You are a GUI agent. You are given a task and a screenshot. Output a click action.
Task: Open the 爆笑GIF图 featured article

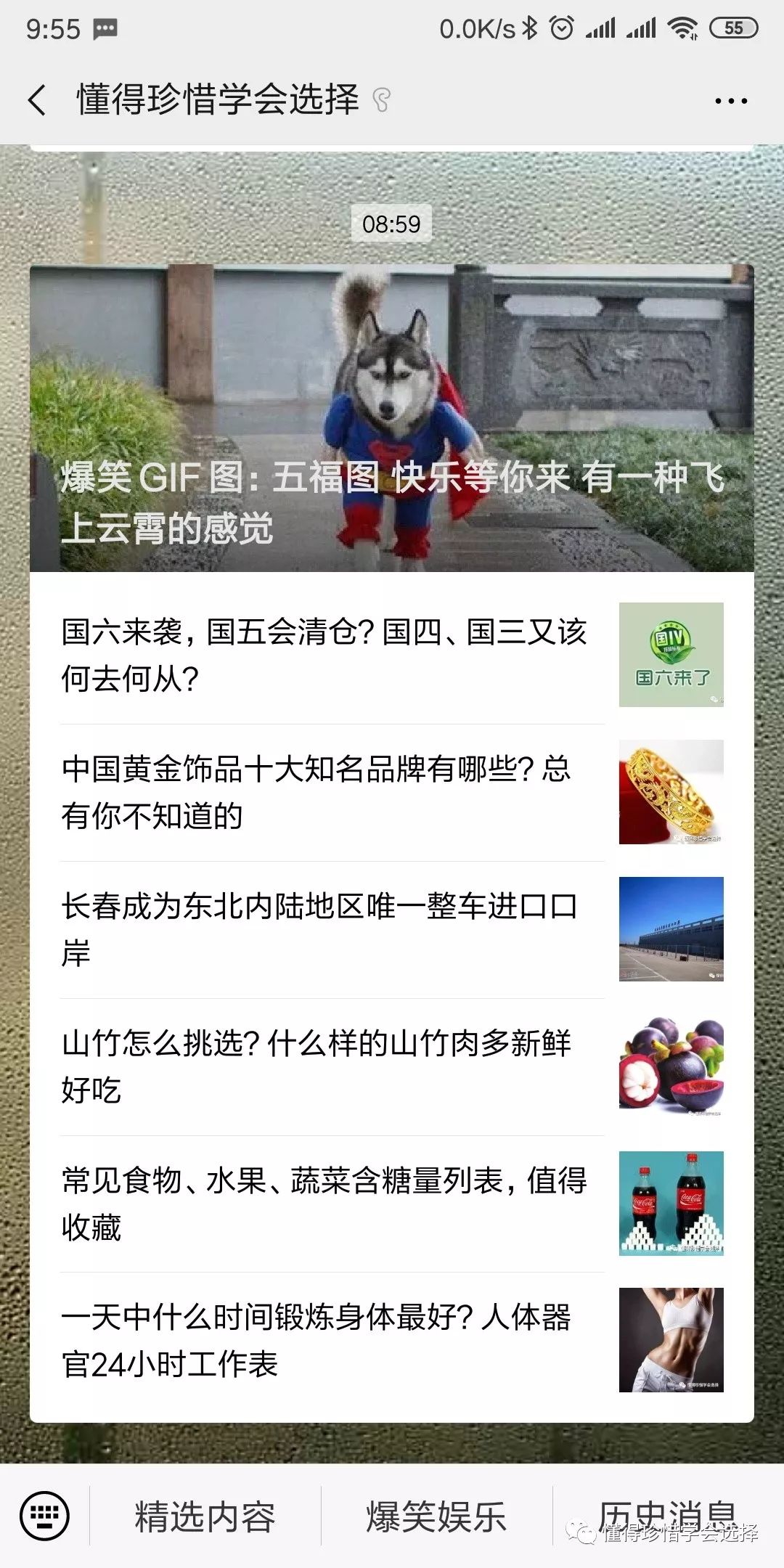[x=391, y=418]
